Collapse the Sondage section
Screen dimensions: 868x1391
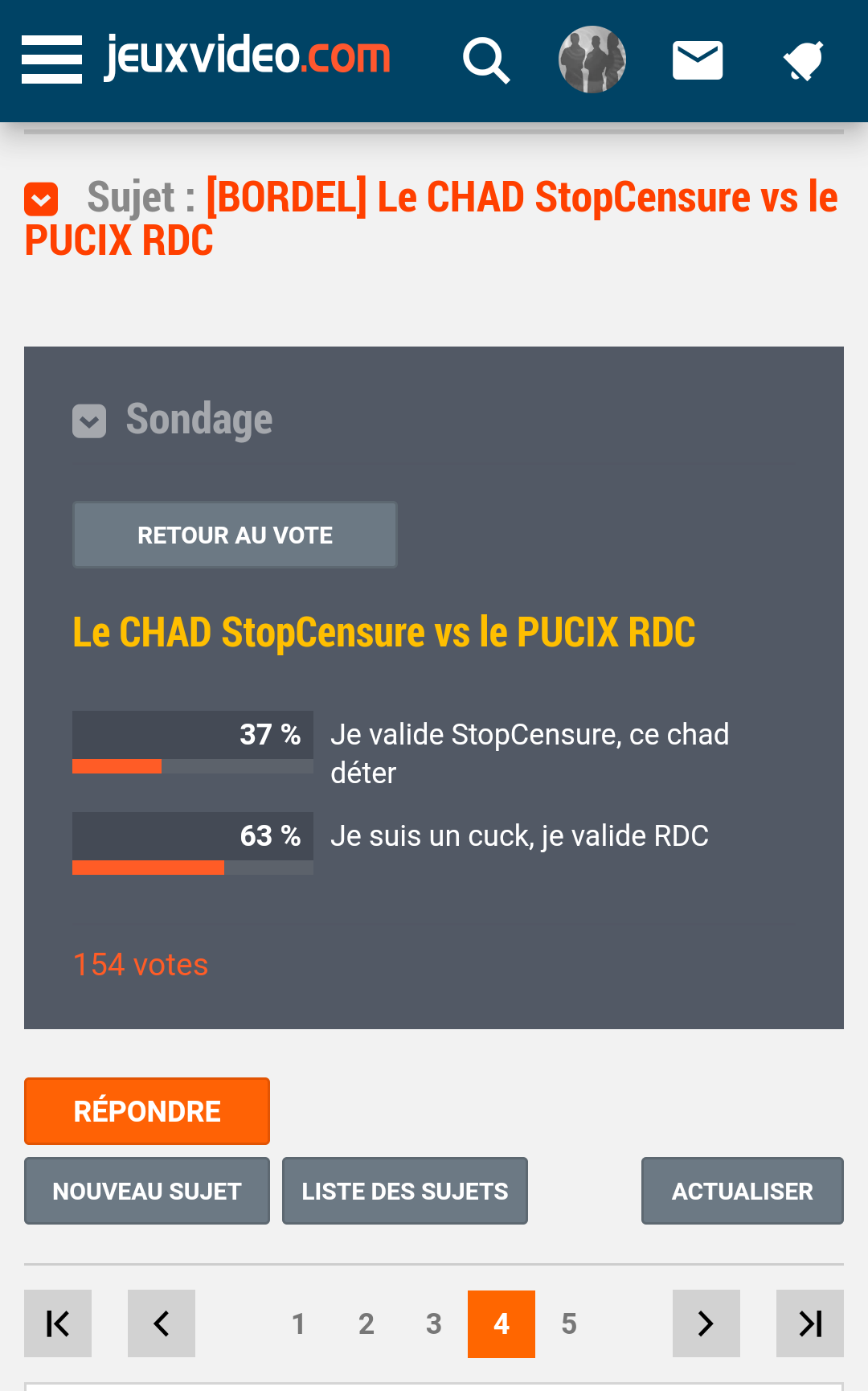[x=89, y=421]
